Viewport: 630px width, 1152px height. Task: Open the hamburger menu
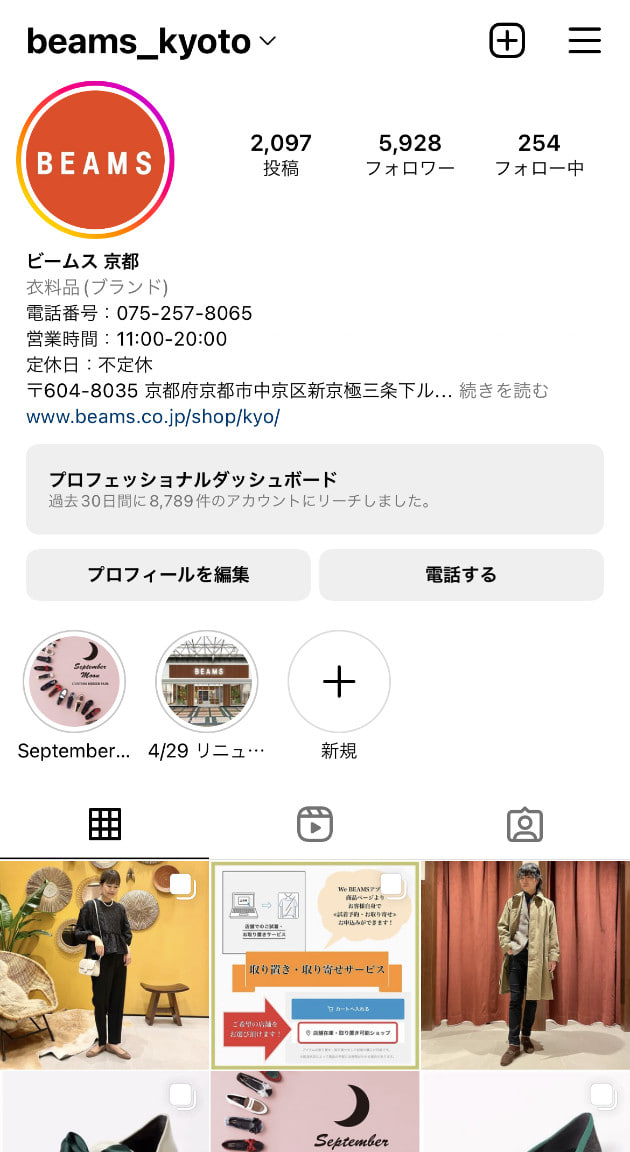(x=584, y=40)
